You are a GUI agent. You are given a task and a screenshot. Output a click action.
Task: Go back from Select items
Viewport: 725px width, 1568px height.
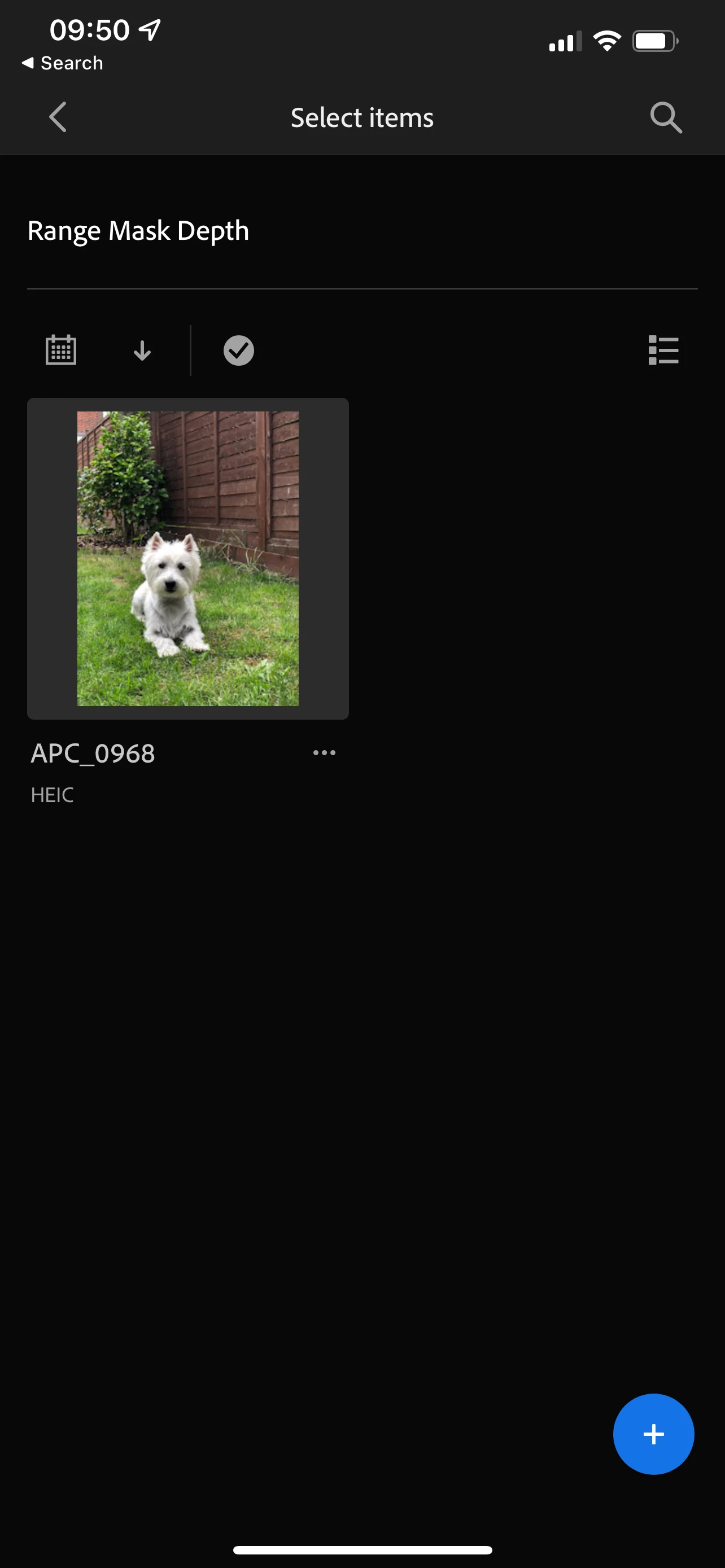click(58, 117)
